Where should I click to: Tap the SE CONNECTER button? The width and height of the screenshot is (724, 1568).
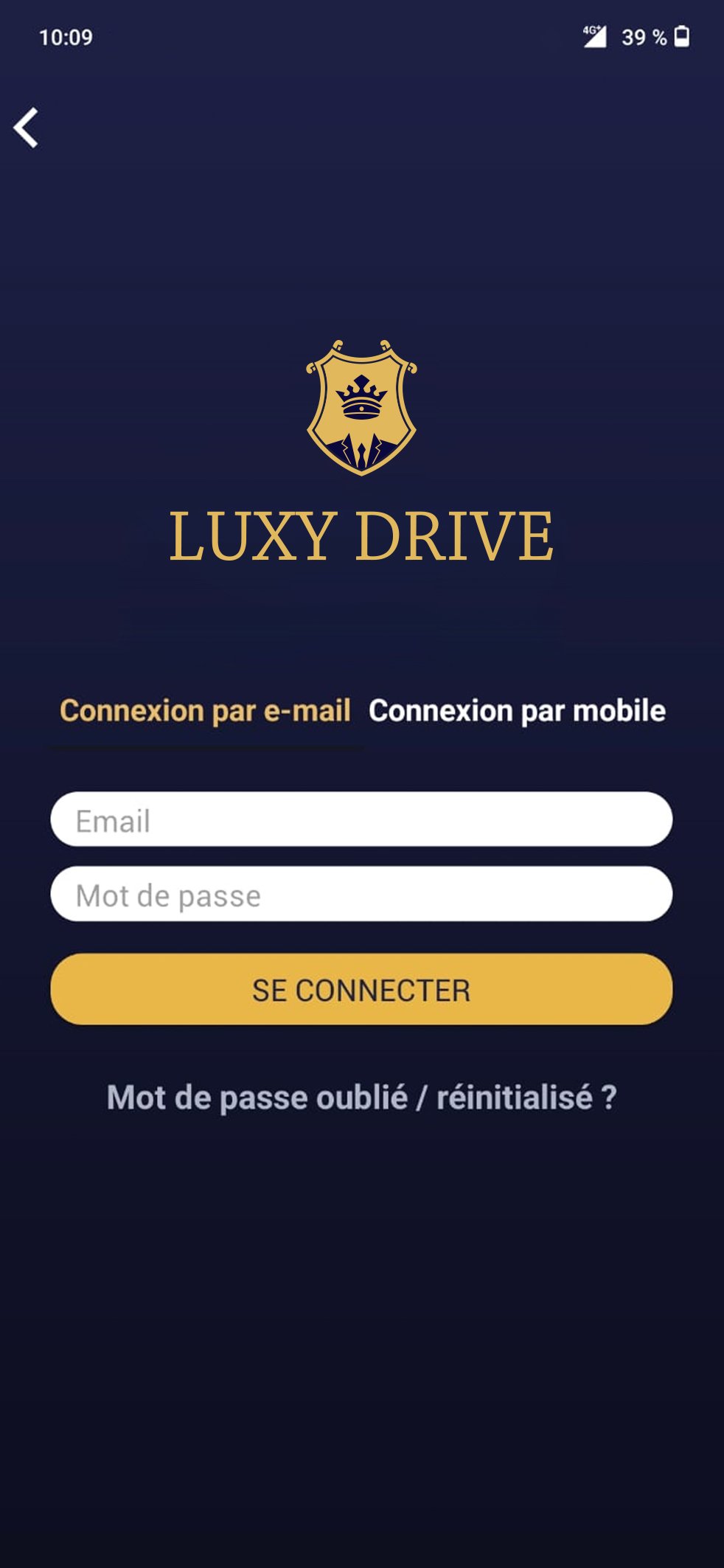point(361,989)
